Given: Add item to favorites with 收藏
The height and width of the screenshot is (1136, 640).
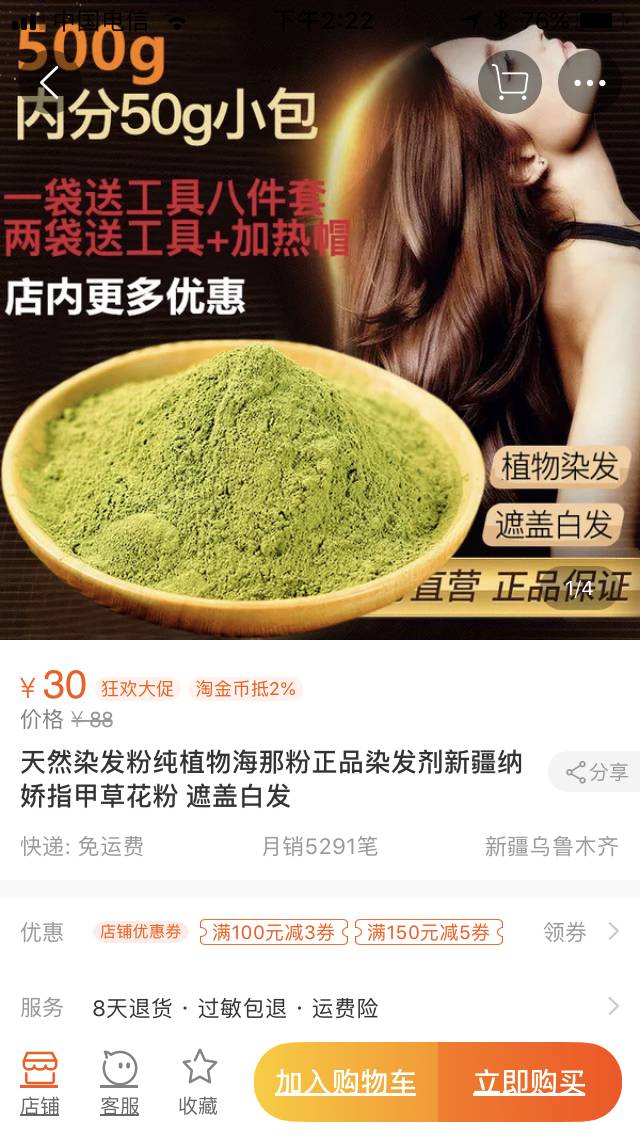Looking at the screenshot, I should [199, 1082].
